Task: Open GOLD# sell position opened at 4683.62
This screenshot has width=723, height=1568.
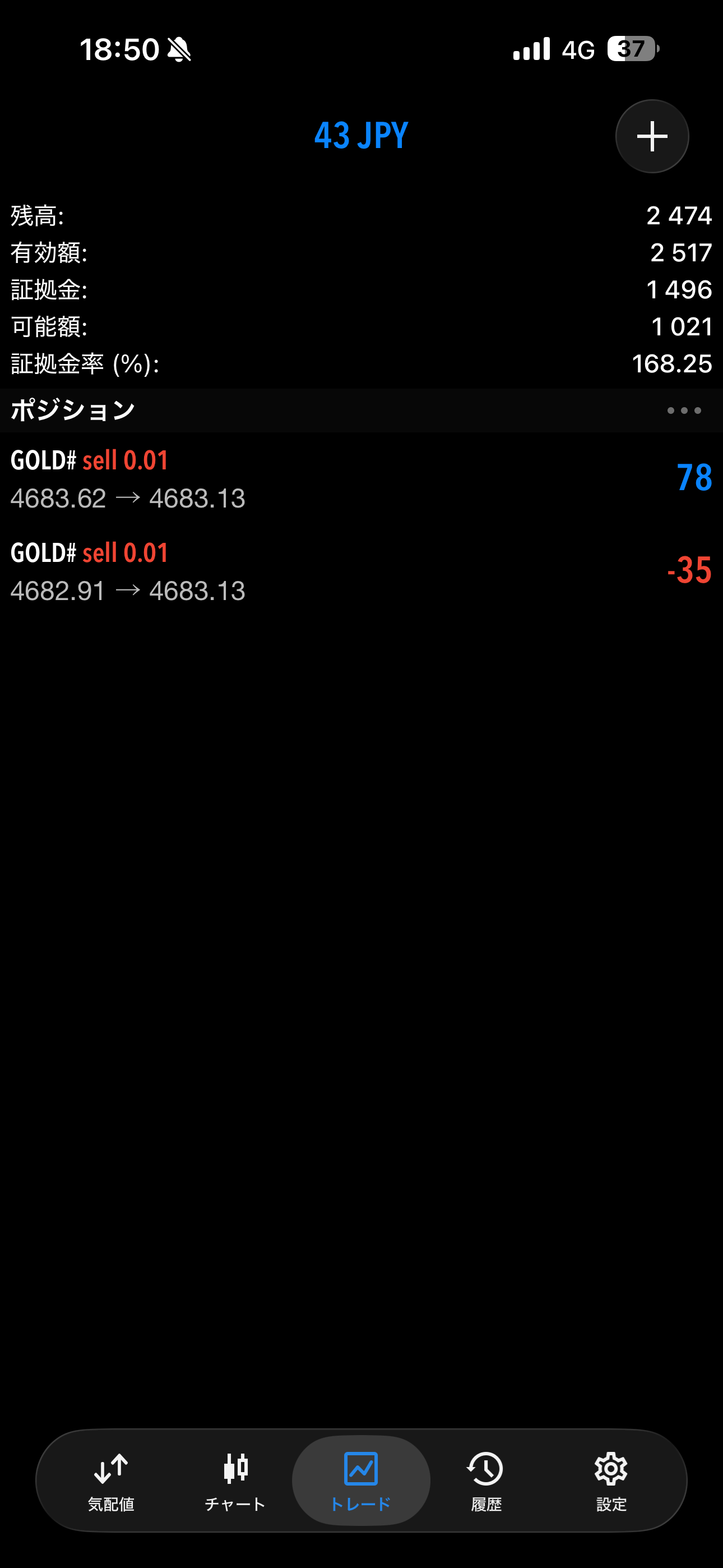Action: coord(361,479)
